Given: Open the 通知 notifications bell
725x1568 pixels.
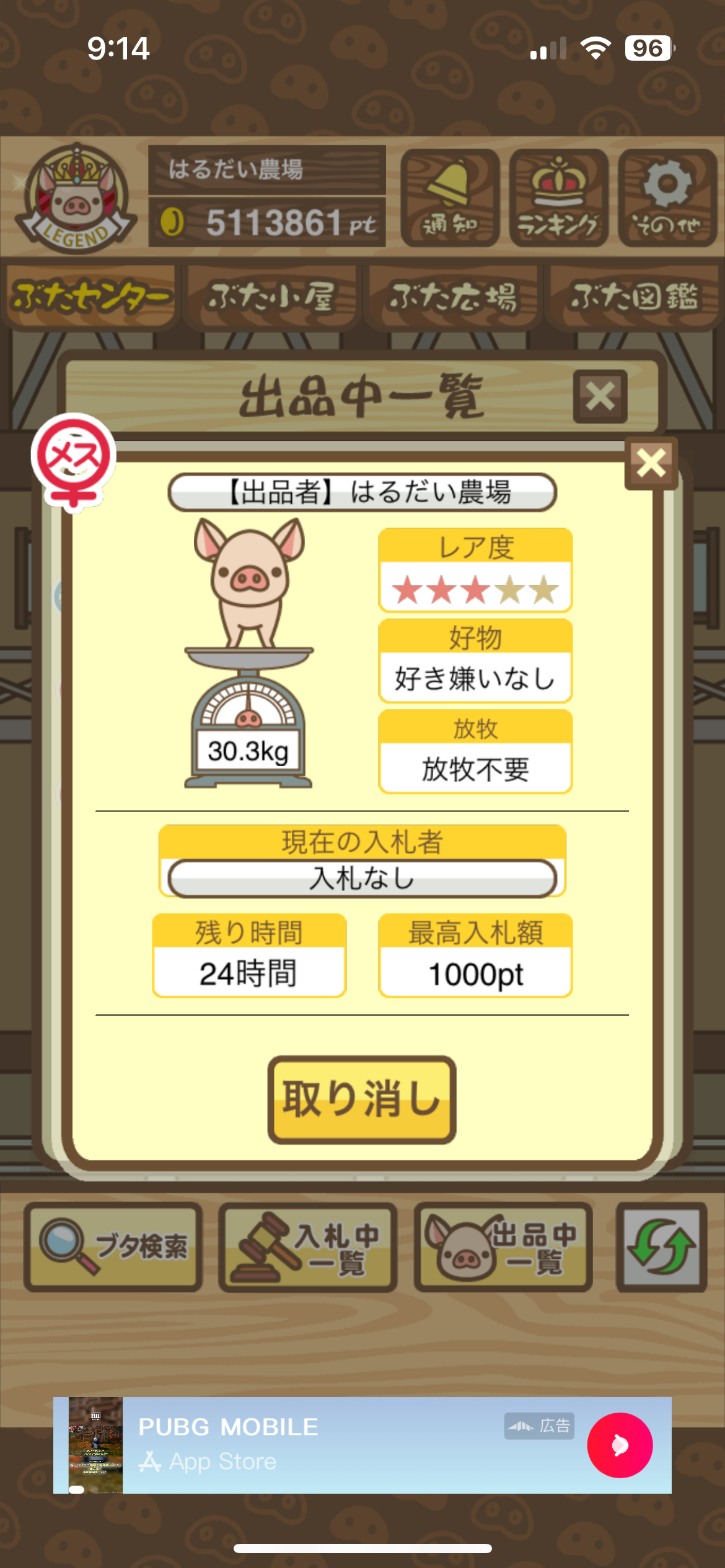Looking at the screenshot, I should tap(450, 198).
